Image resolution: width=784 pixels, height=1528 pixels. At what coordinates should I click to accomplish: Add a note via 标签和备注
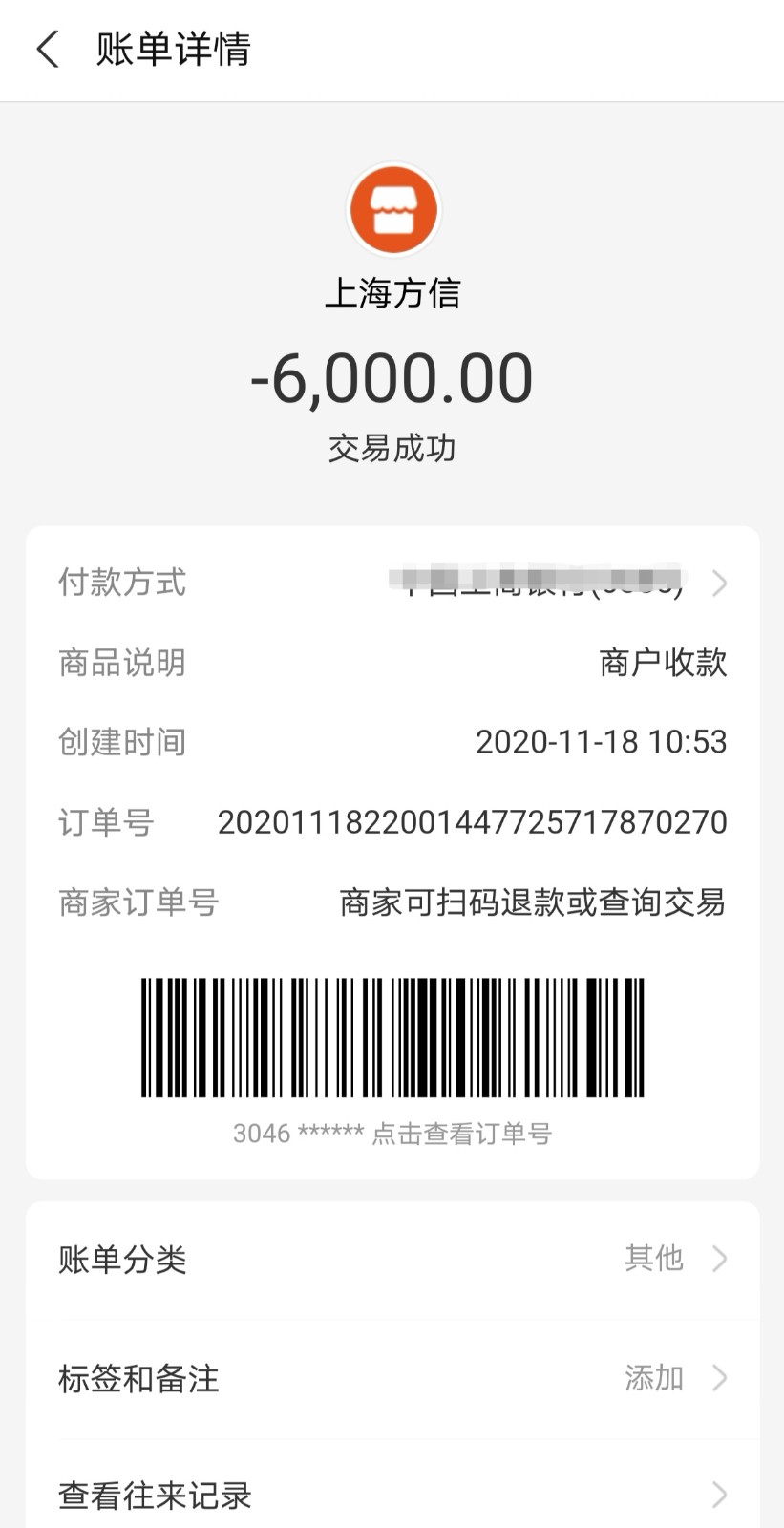392,1378
